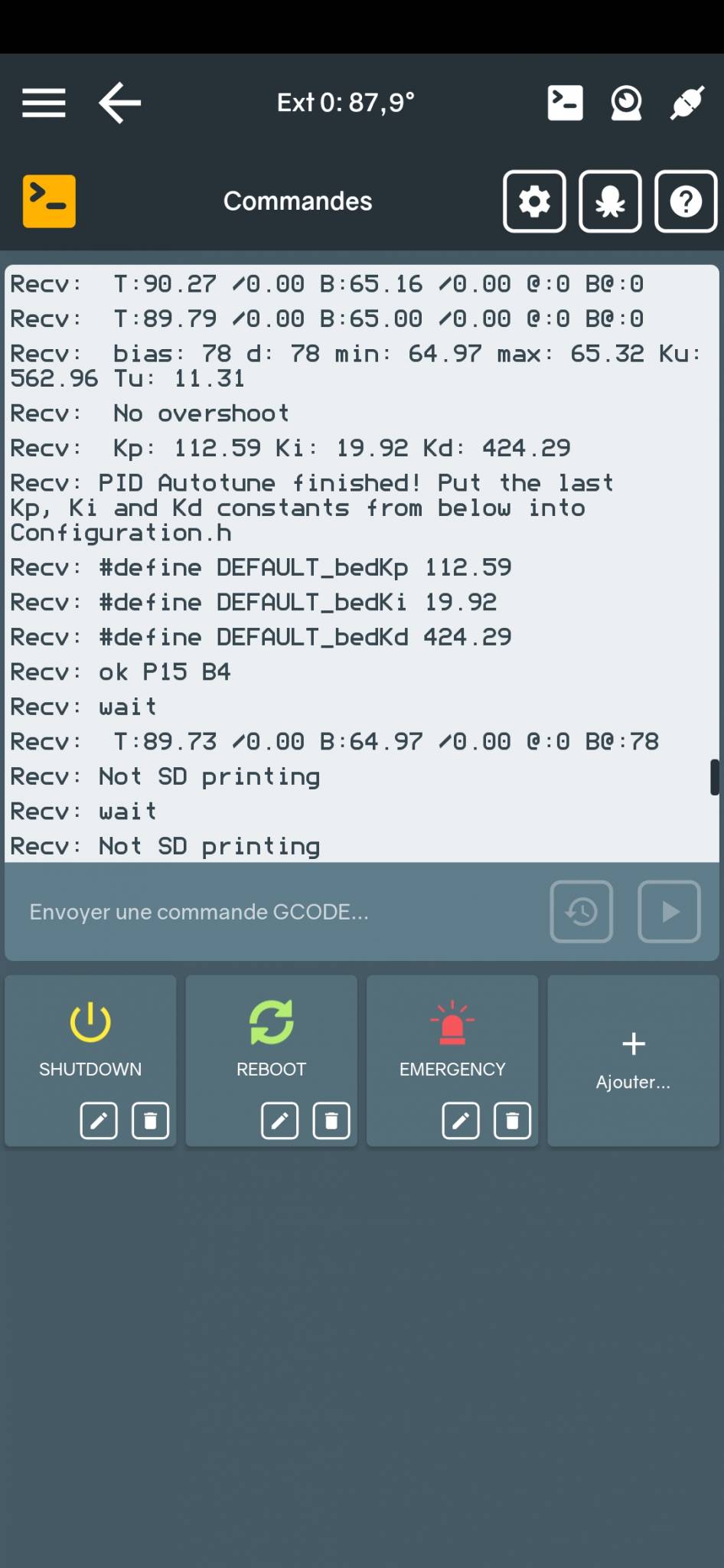Trigger the EMERGENCY stop command
Screen dimensions: 724x1568
pos(452,1034)
